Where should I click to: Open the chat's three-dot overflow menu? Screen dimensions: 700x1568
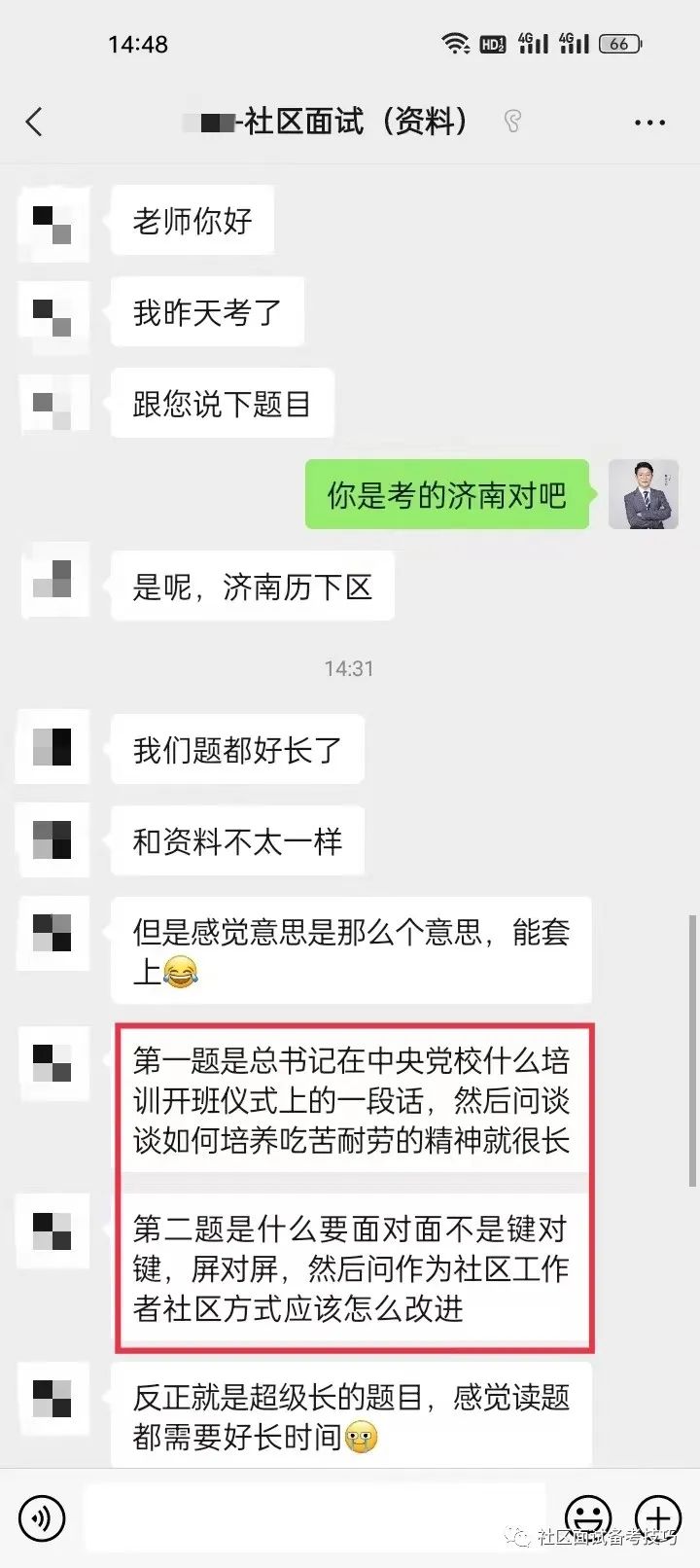[648, 123]
